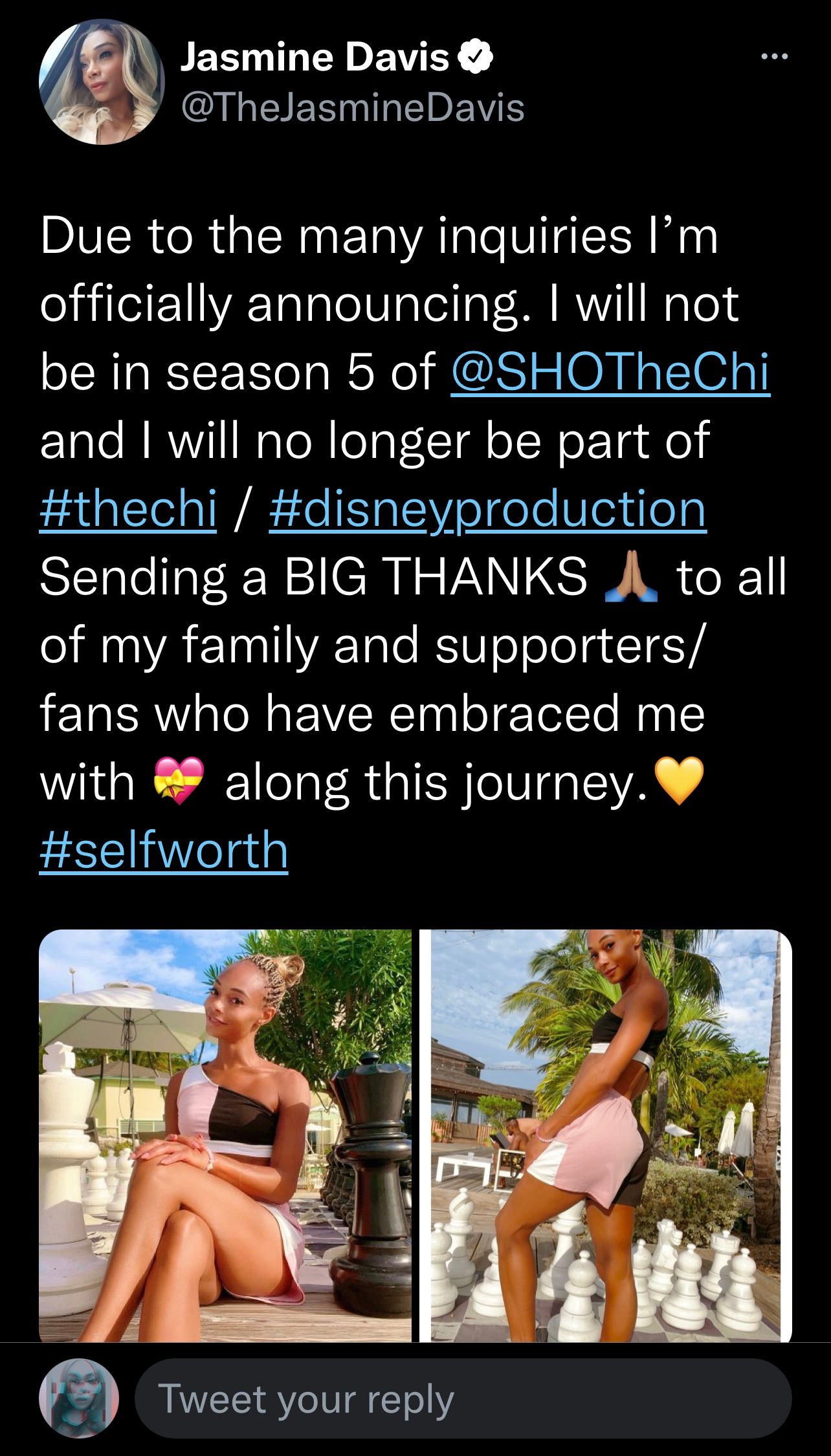Open the Jasmine Davis account name
This screenshot has height=1456, width=831.
pos(315,58)
